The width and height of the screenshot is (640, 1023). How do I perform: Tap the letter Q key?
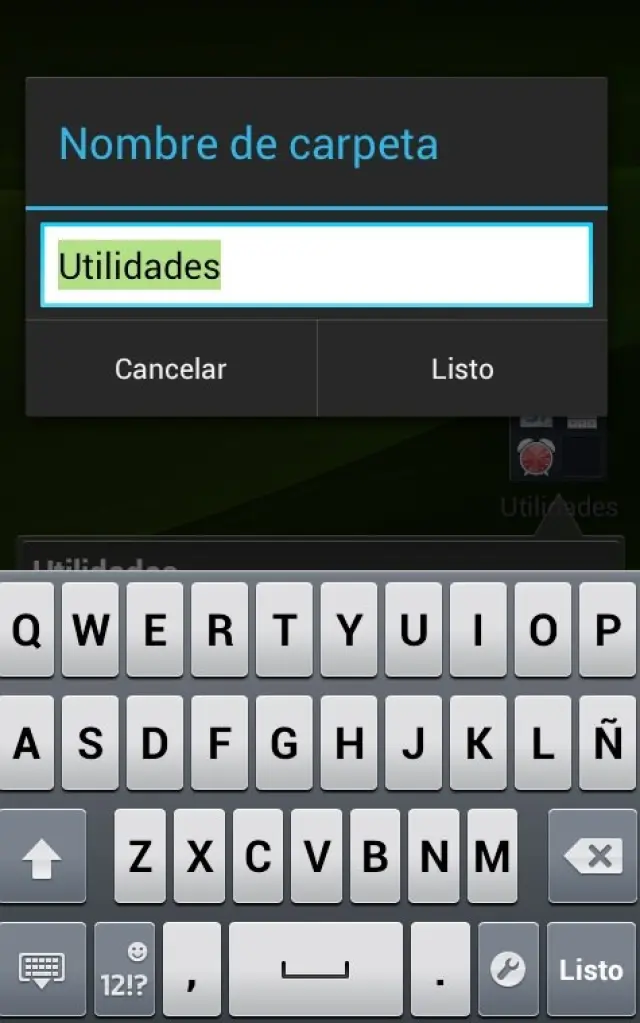[27, 631]
